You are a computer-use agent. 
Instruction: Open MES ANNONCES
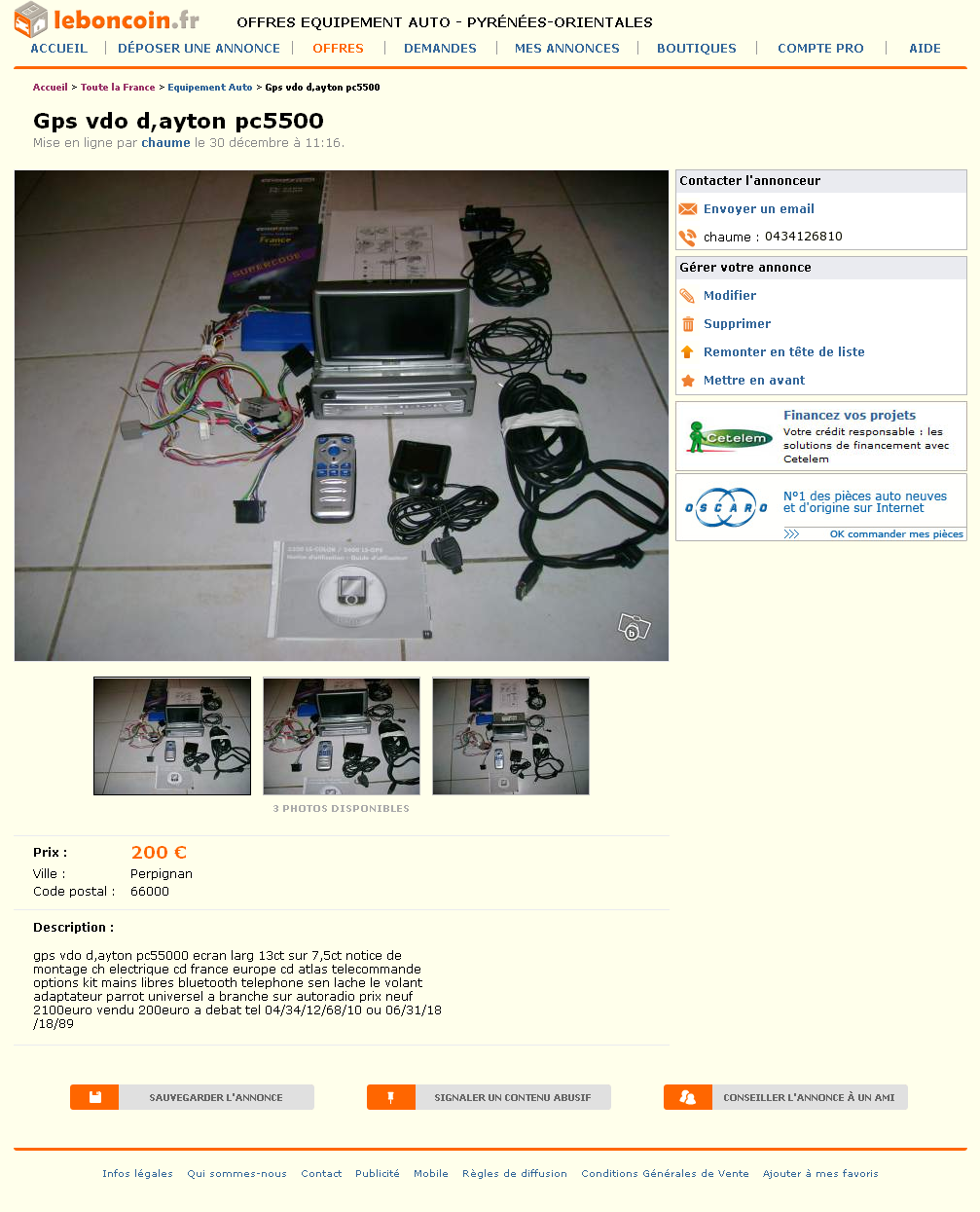[566, 48]
